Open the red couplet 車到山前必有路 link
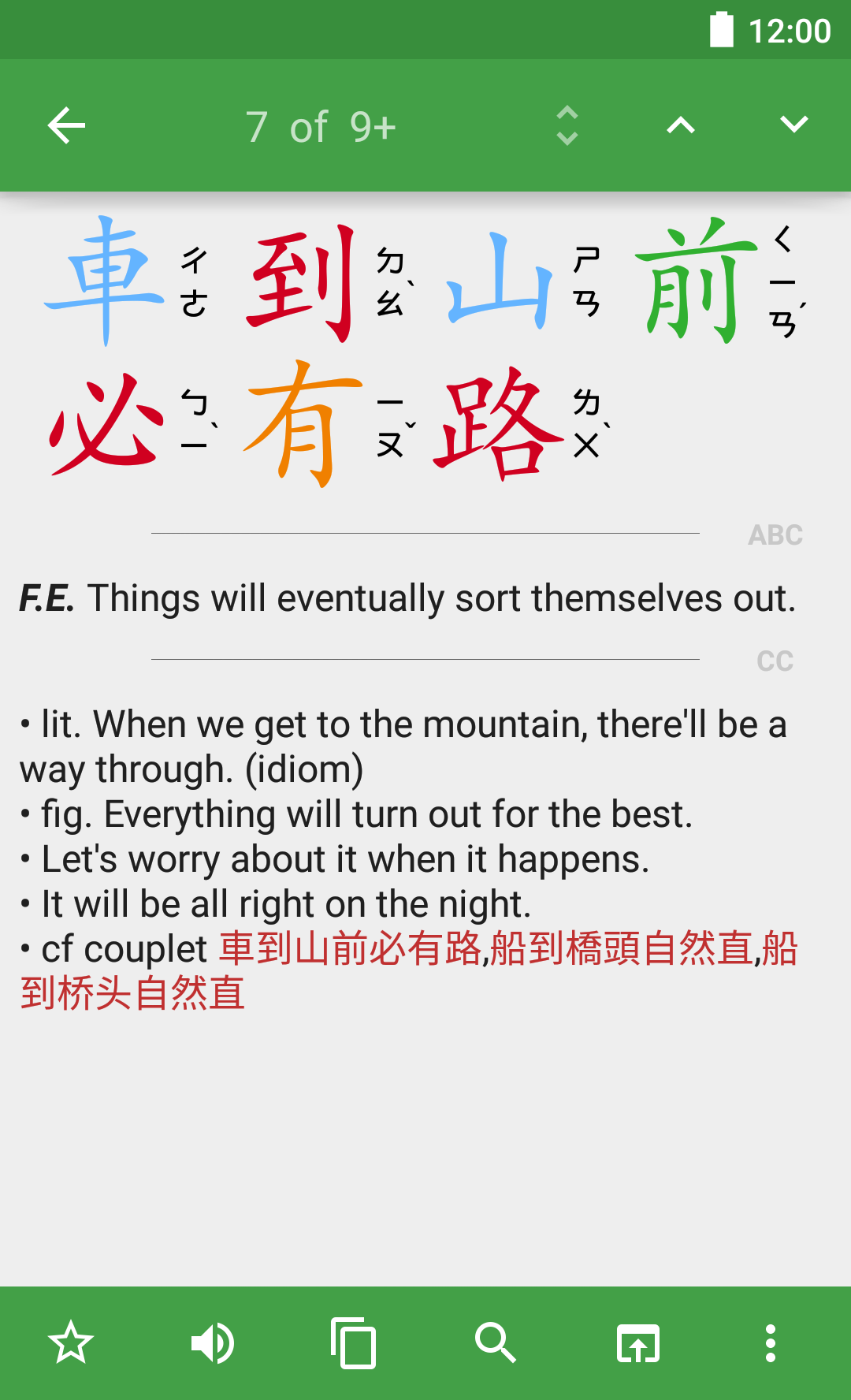 pyautogui.click(x=350, y=948)
